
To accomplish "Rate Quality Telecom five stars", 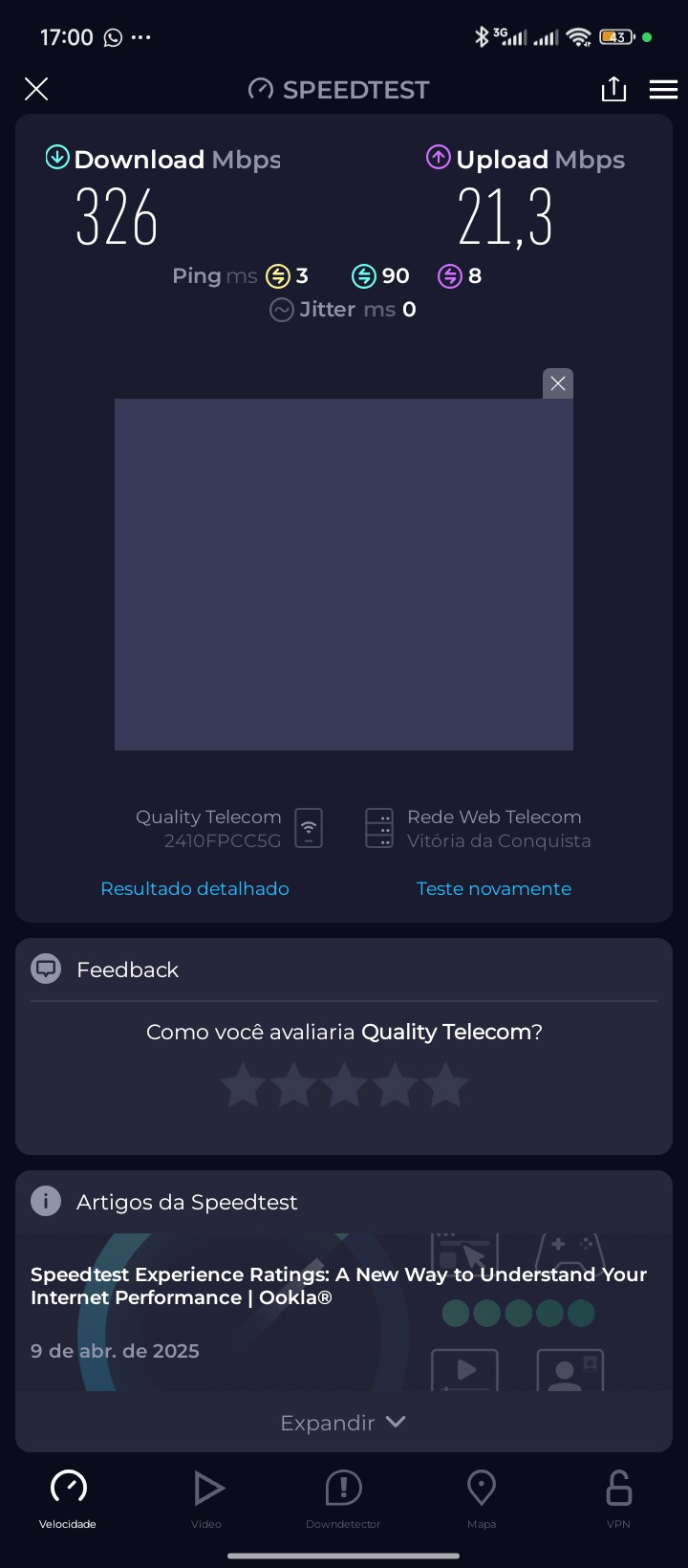I will click(446, 1087).
